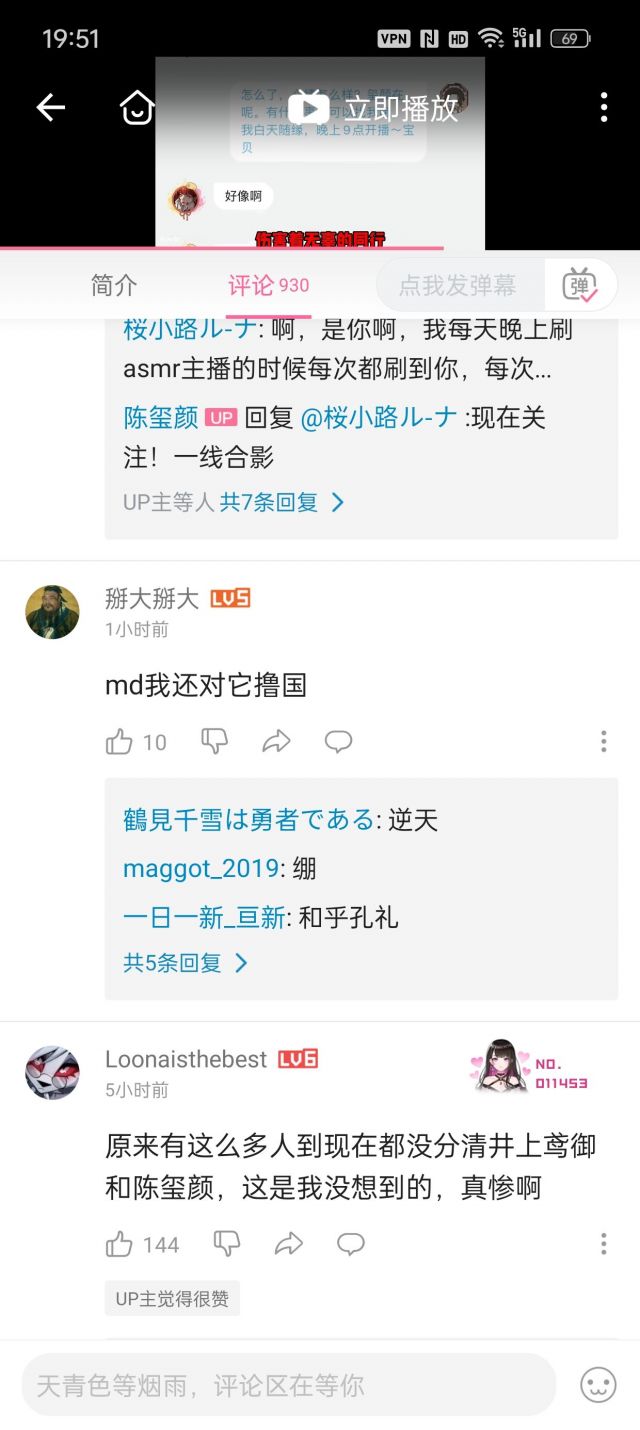Switch to the 简介 tab
Image resolution: width=640 pixels, height=1430 pixels.
pyautogui.click(x=114, y=285)
